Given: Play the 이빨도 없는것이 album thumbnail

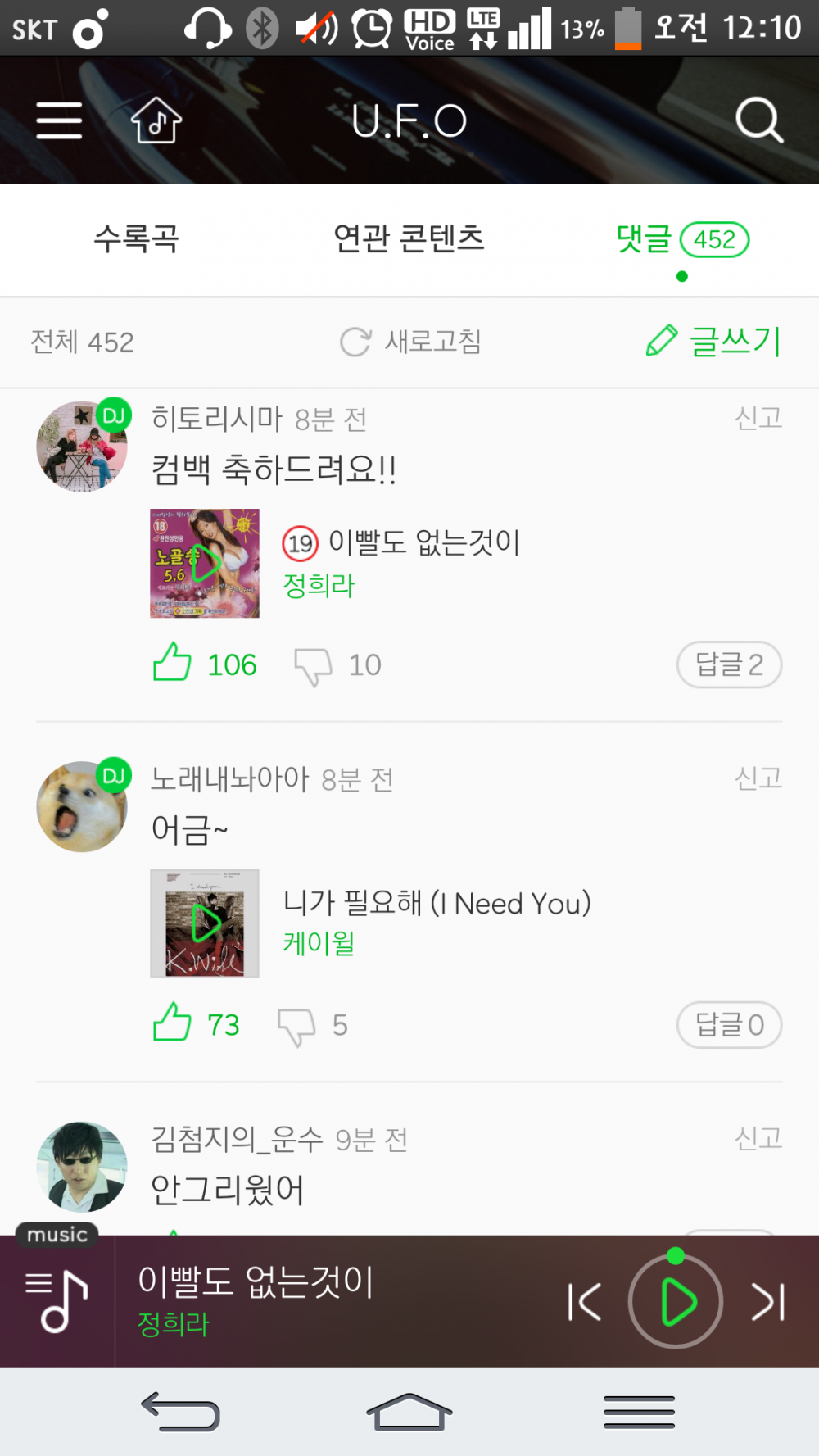Looking at the screenshot, I should point(205,563).
